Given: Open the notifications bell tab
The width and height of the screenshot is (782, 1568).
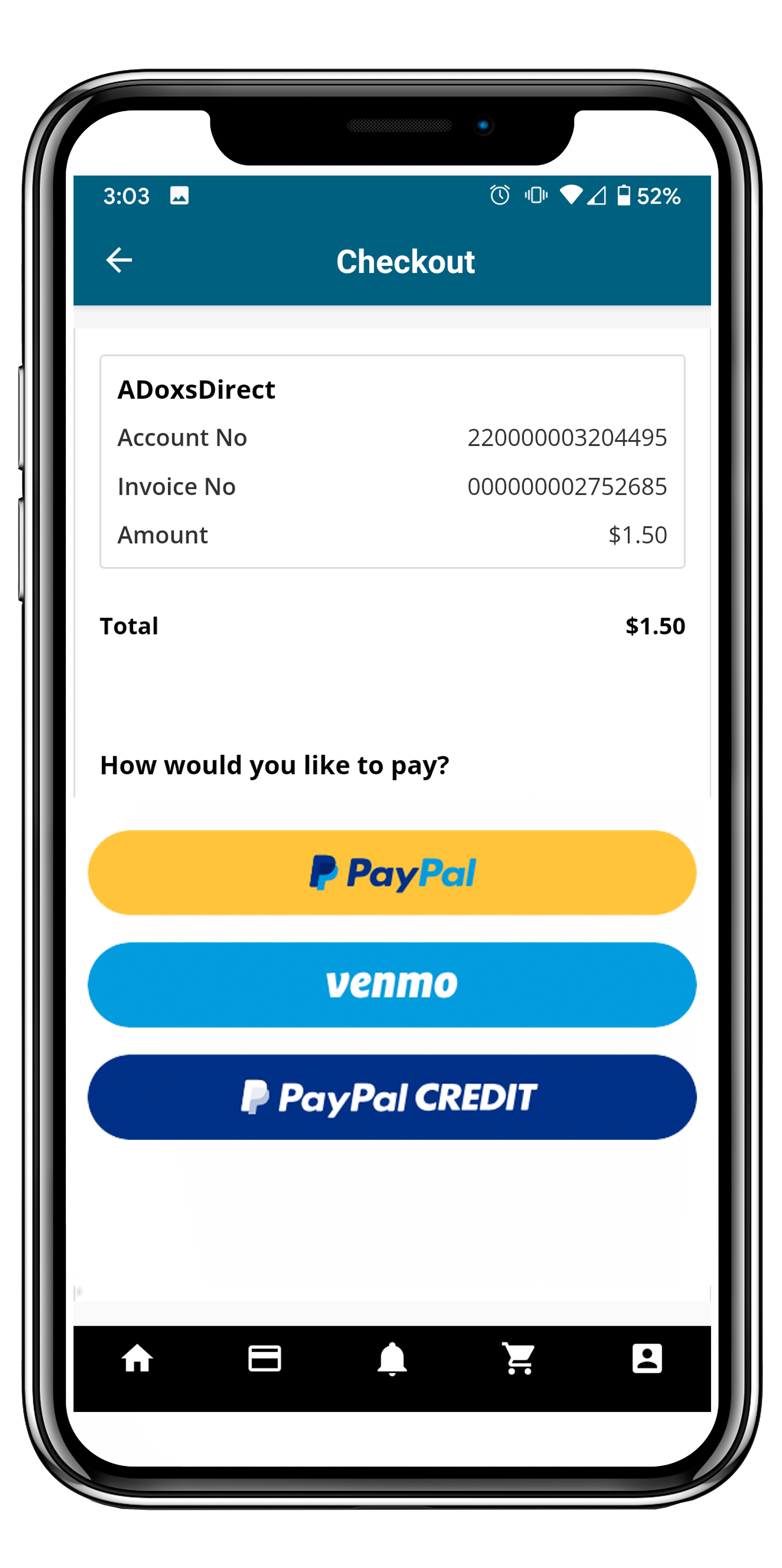Looking at the screenshot, I should pyautogui.click(x=392, y=1359).
